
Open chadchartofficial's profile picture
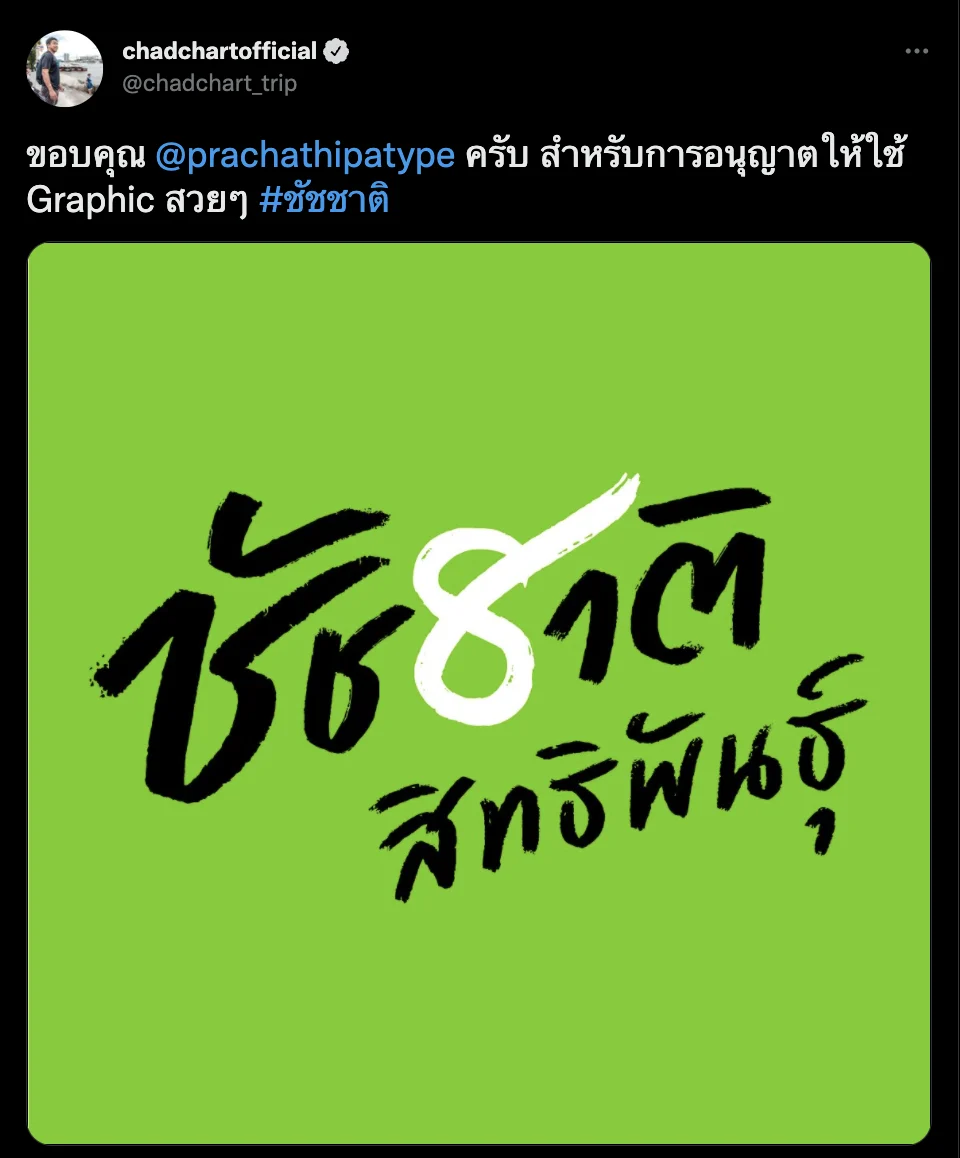pyautogui.click(x=64, y=68)
